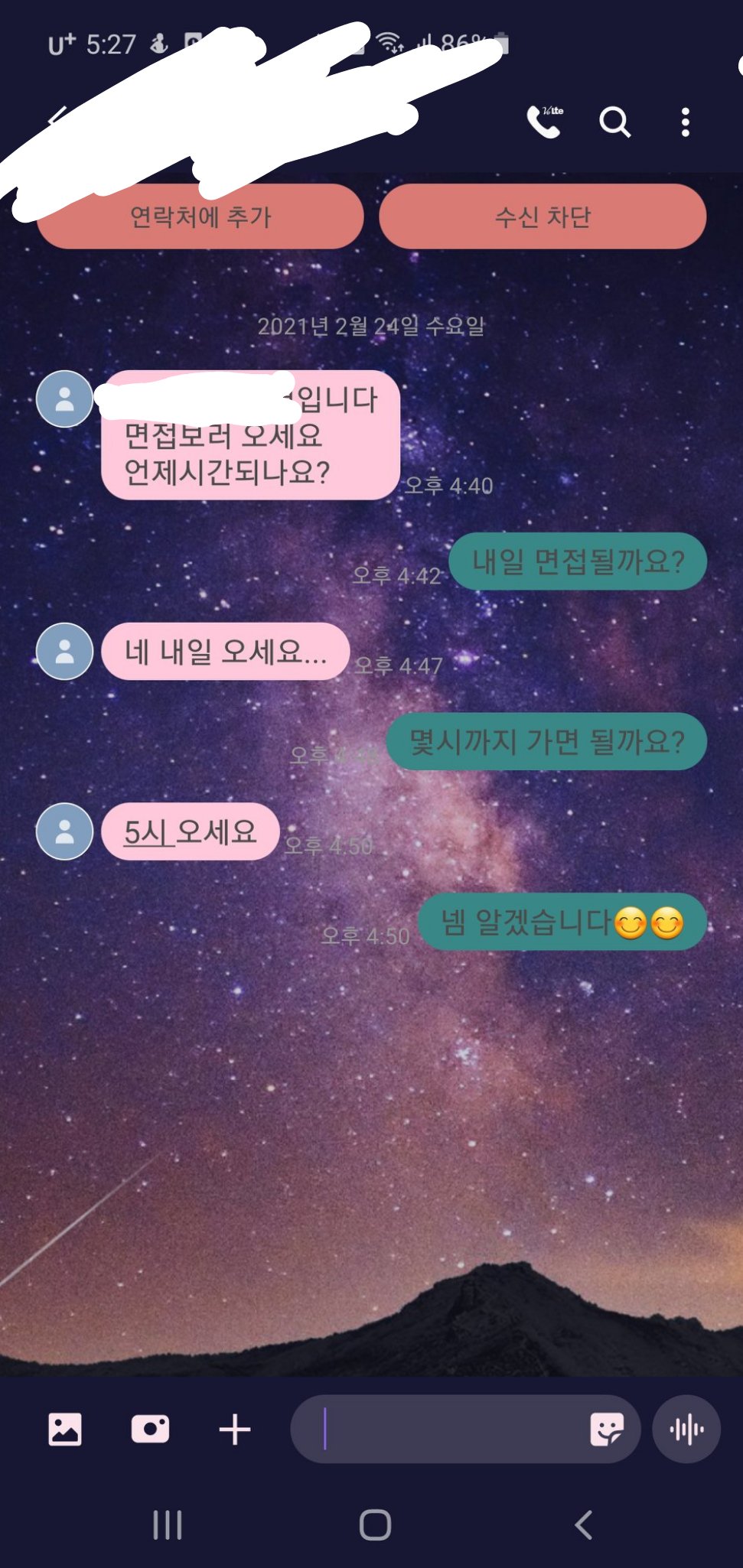Tap 연락처에 추가 to add the contact
The height and width of the screenshot is (1568, 743).
[x=200, y=217]
